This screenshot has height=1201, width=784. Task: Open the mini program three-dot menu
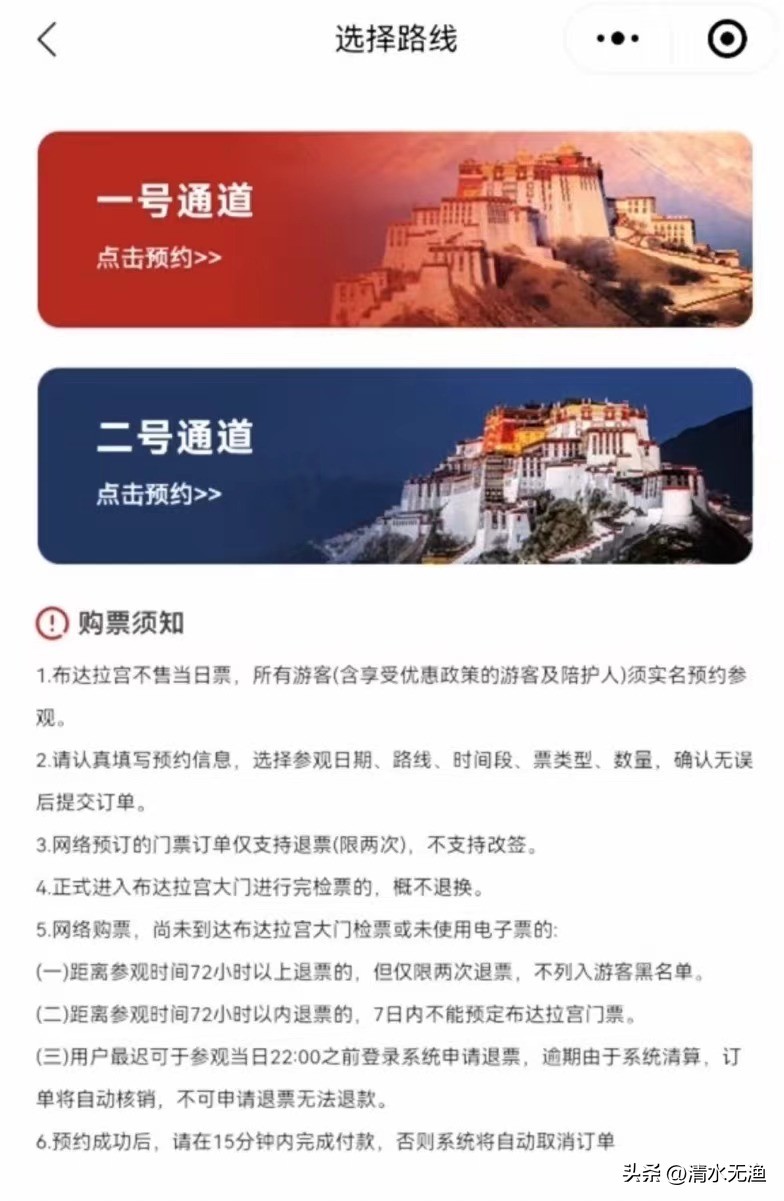click(618, 39)
